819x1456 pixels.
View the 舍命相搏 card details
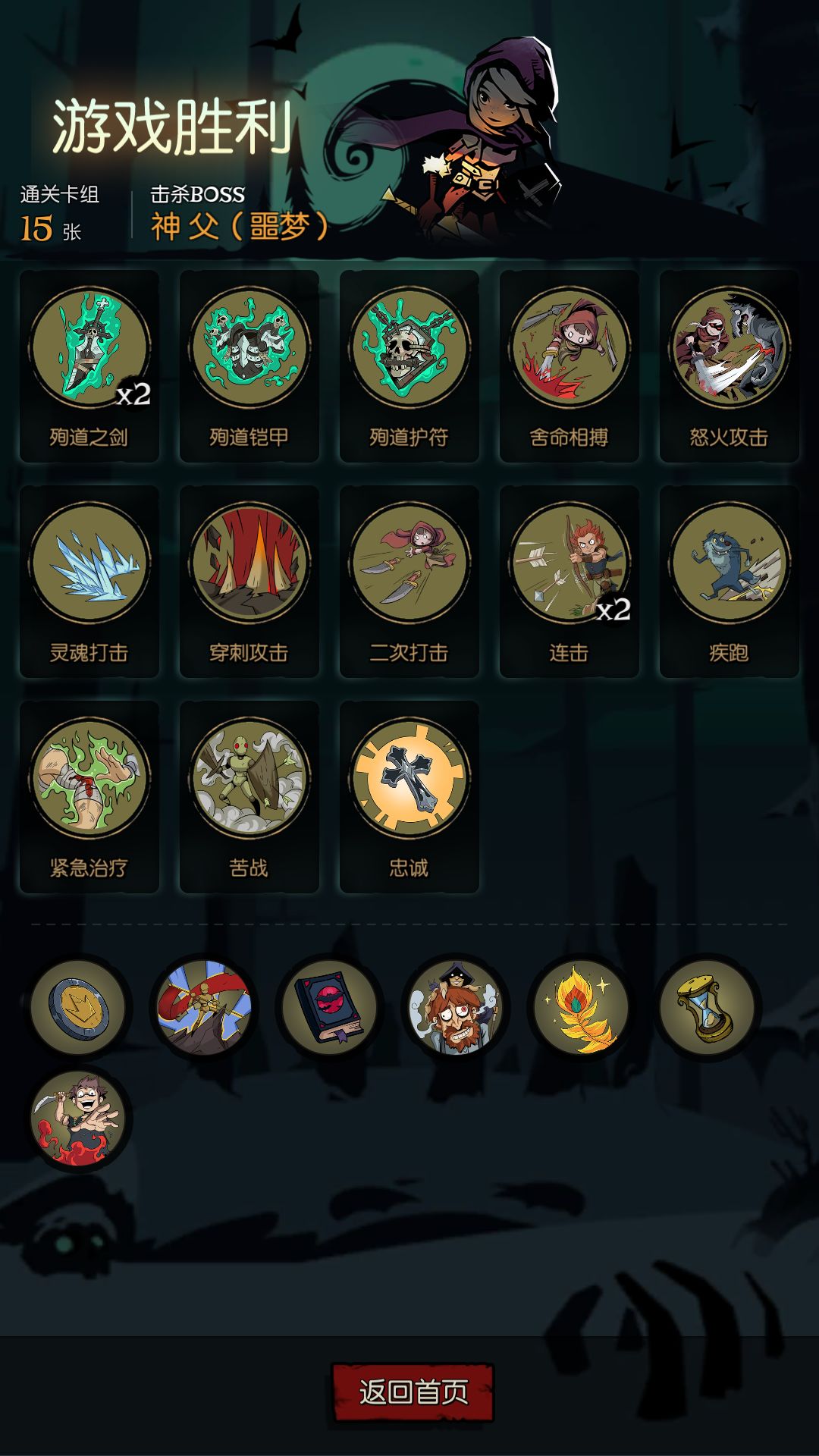coord(570,366)
